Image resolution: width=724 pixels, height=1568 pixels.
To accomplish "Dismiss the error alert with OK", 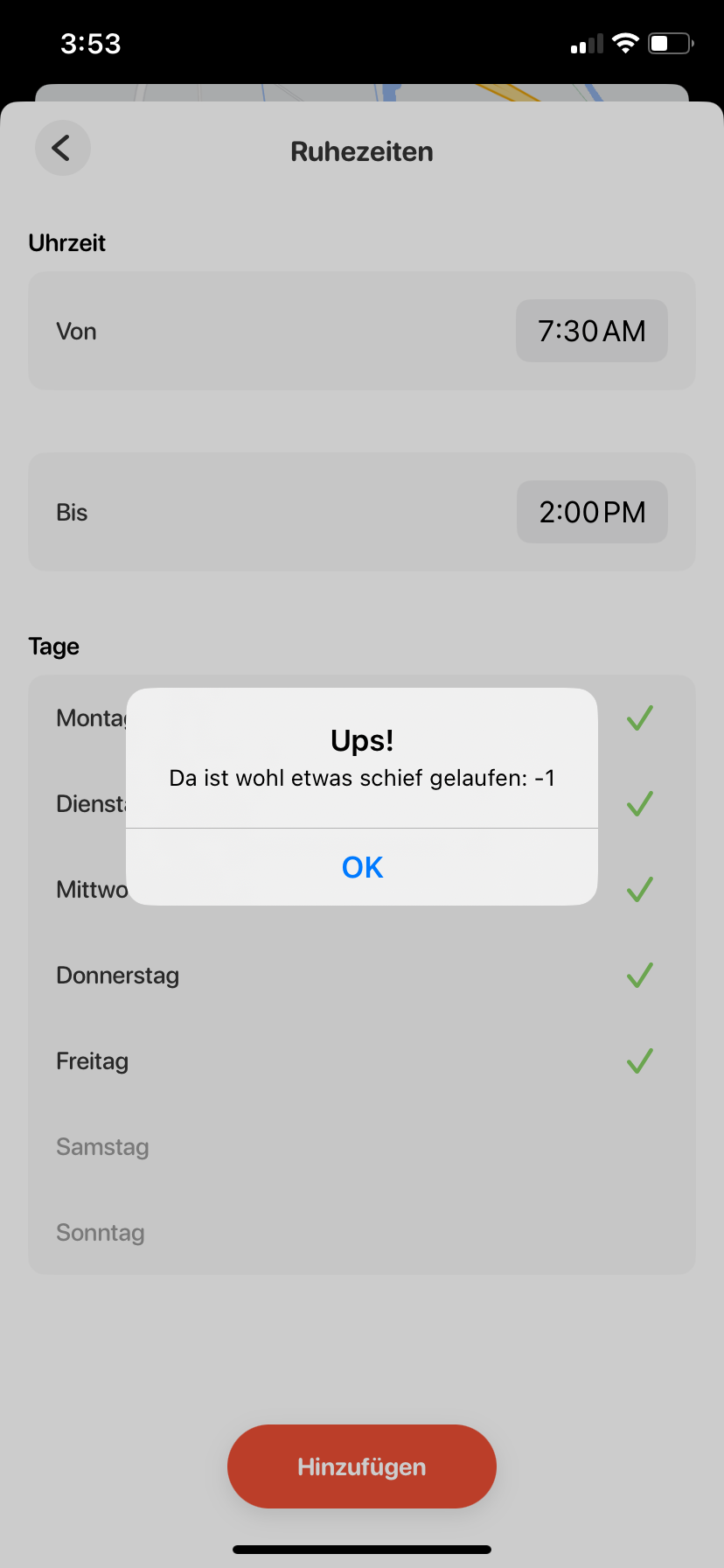I will [x=362, y=867].
